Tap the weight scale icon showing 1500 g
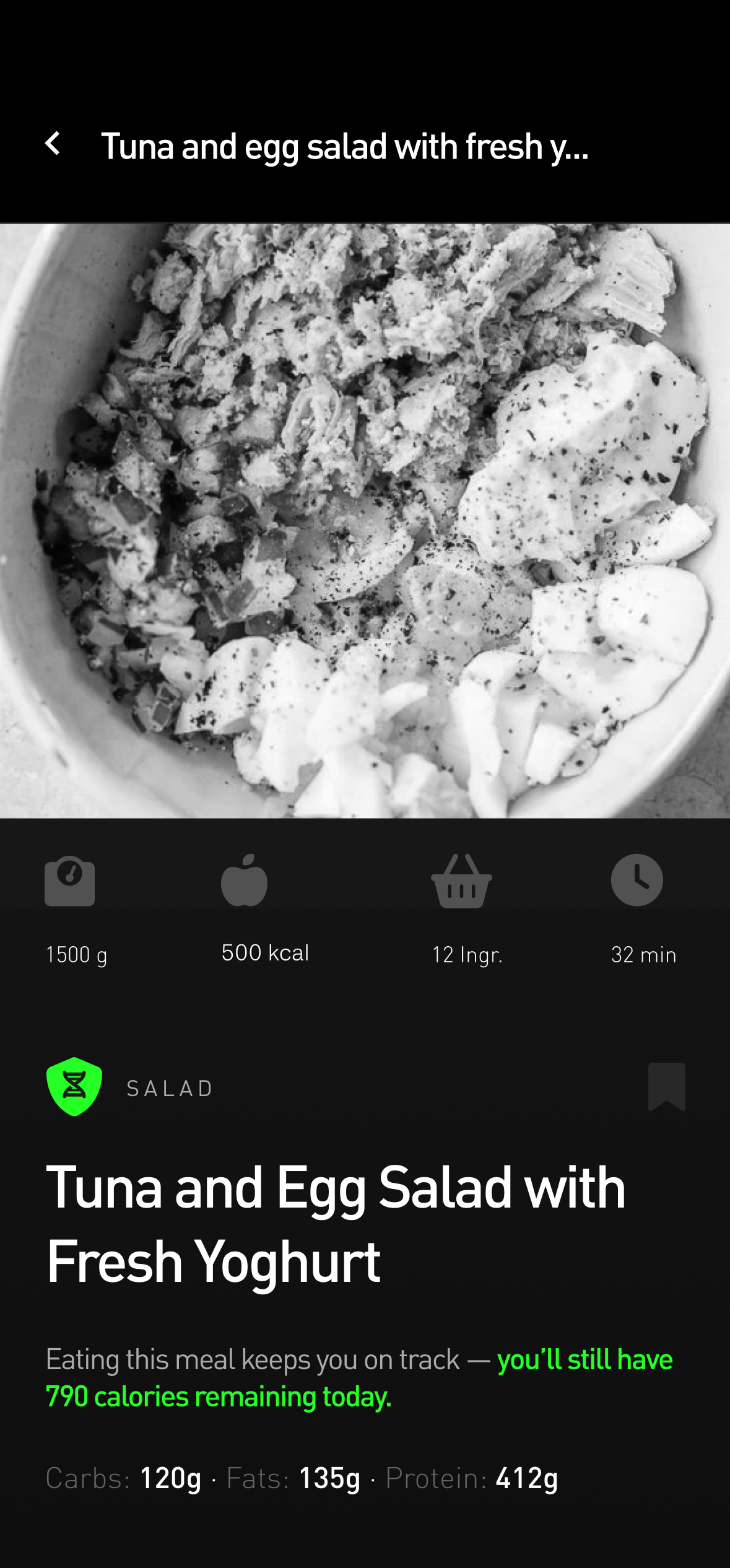730x1568 pixels. point(69,879)
